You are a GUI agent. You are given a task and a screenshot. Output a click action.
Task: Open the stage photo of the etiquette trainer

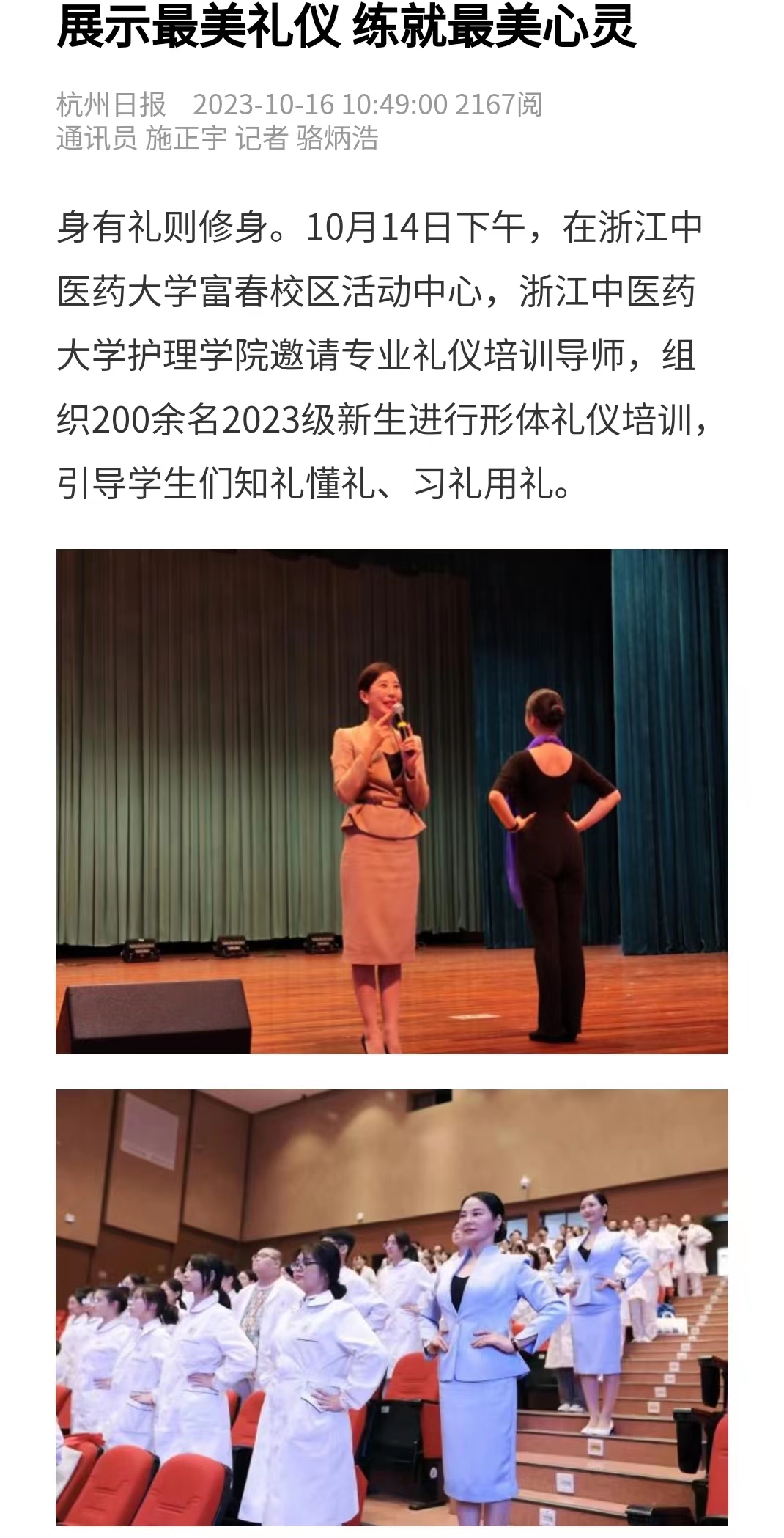(391, 801)
